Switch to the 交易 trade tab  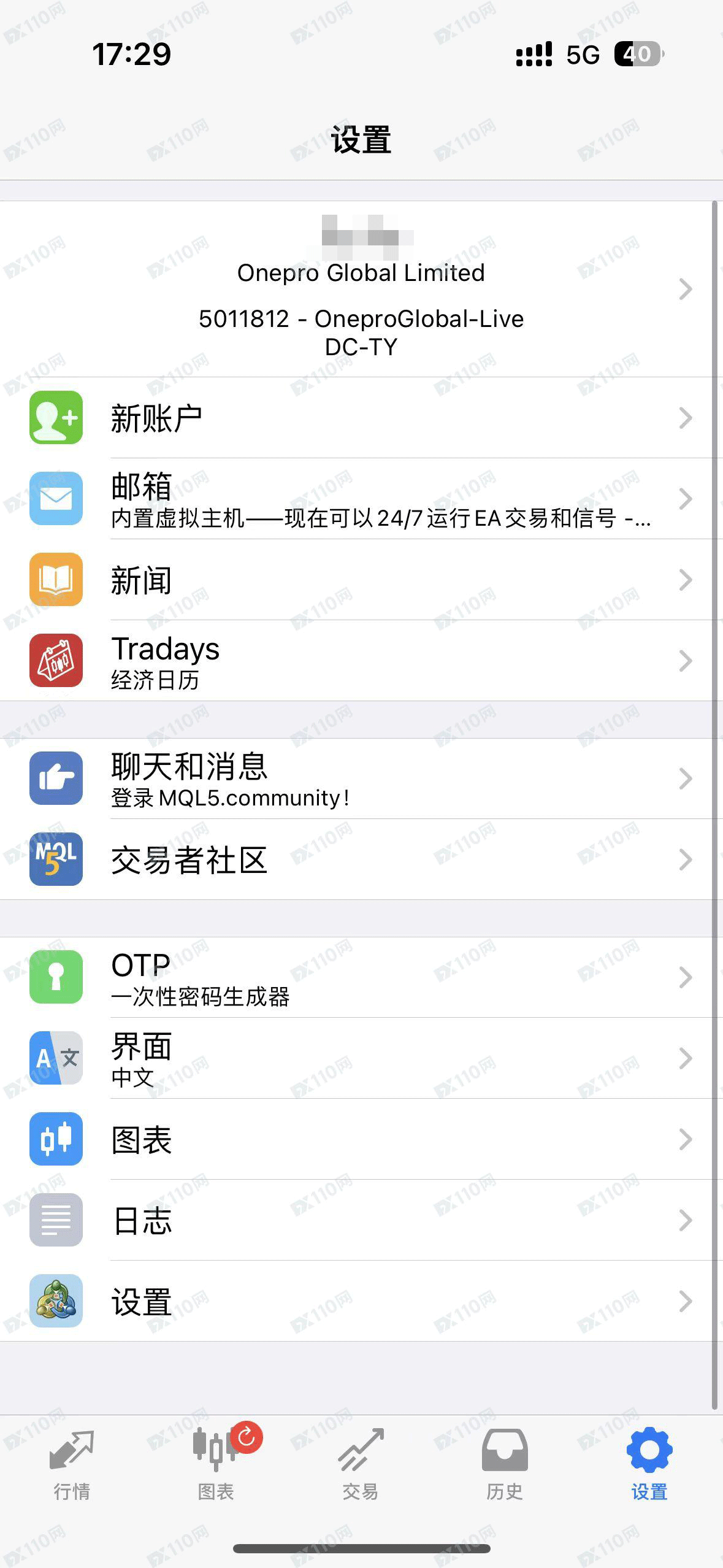pos(361,1465)
